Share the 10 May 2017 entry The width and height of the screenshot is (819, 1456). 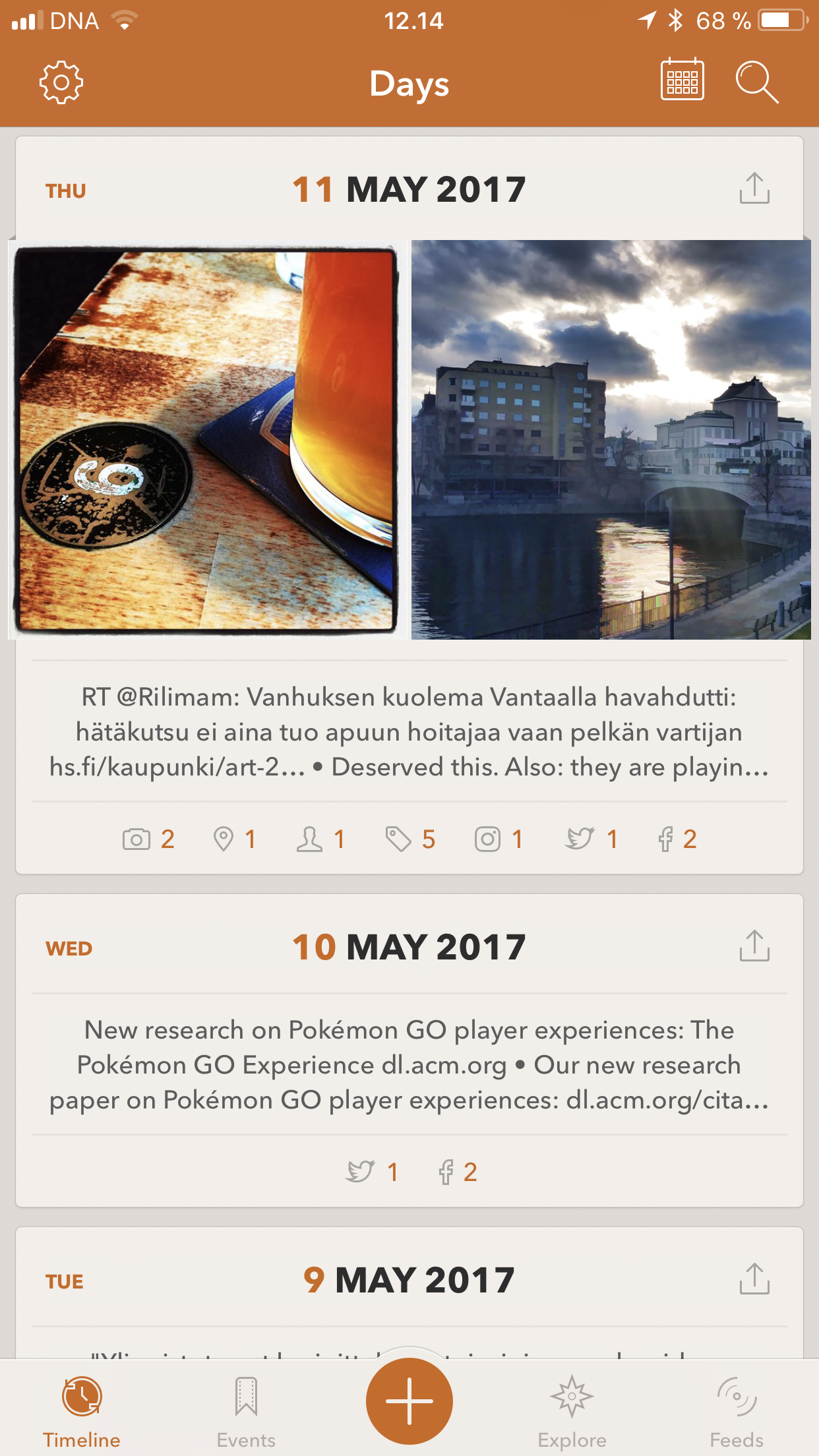point(754,947)
